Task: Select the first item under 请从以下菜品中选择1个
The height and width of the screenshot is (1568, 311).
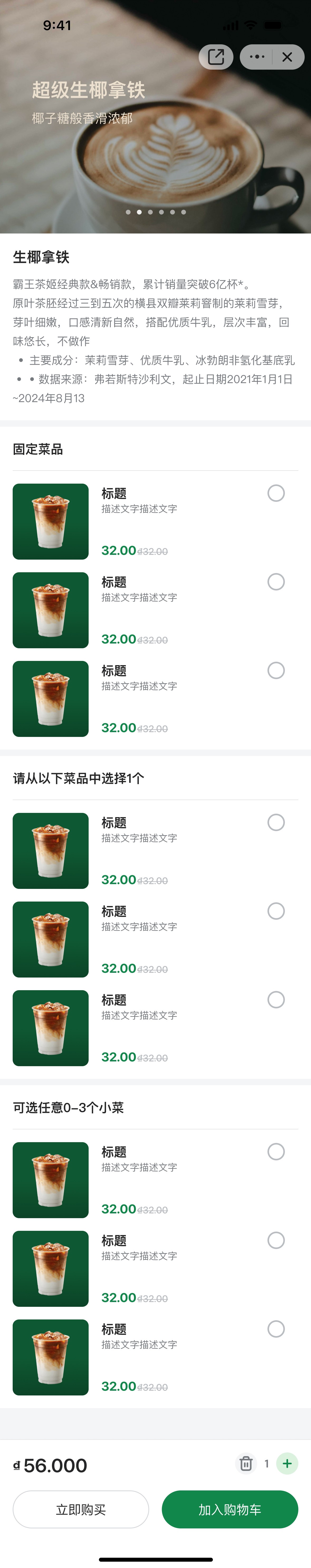Action: (x=276, y=822)
